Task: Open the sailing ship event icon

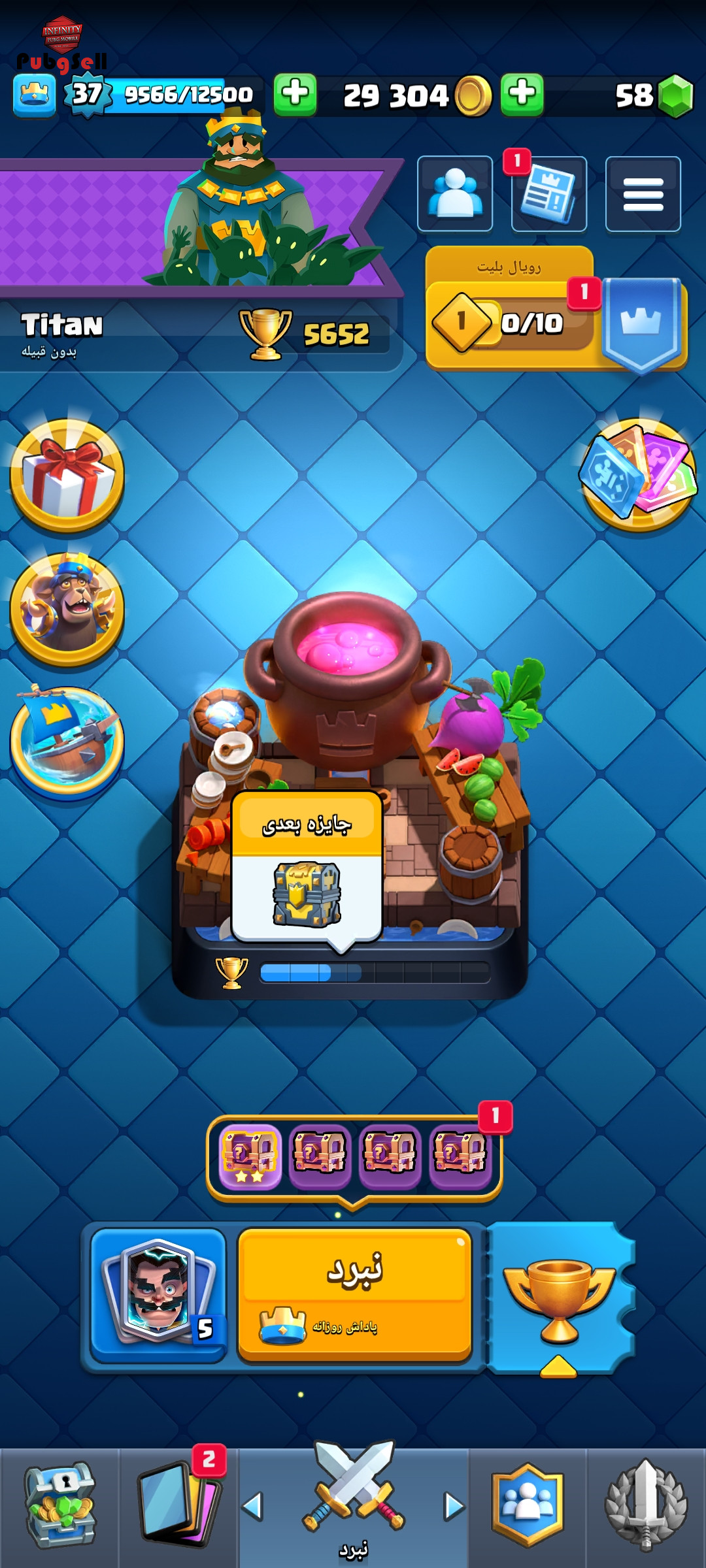Action: click(67, 742)
